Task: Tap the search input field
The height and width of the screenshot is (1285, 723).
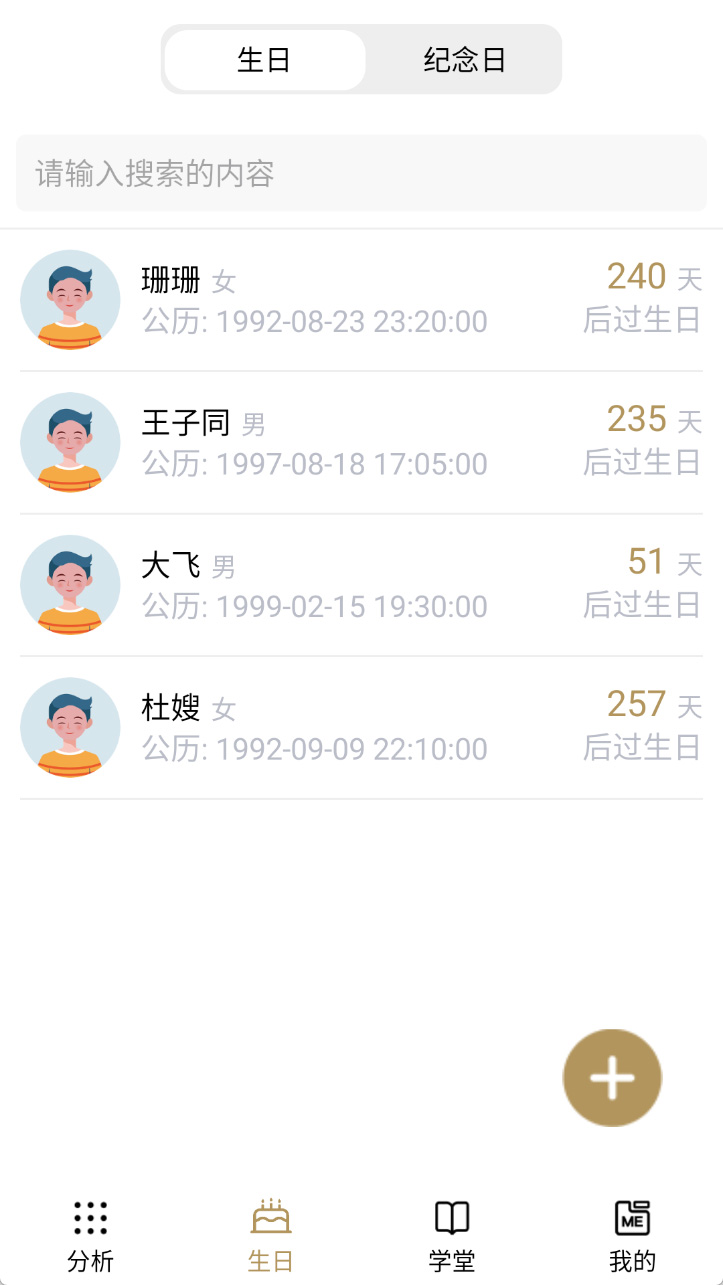Action: [361, 174]
